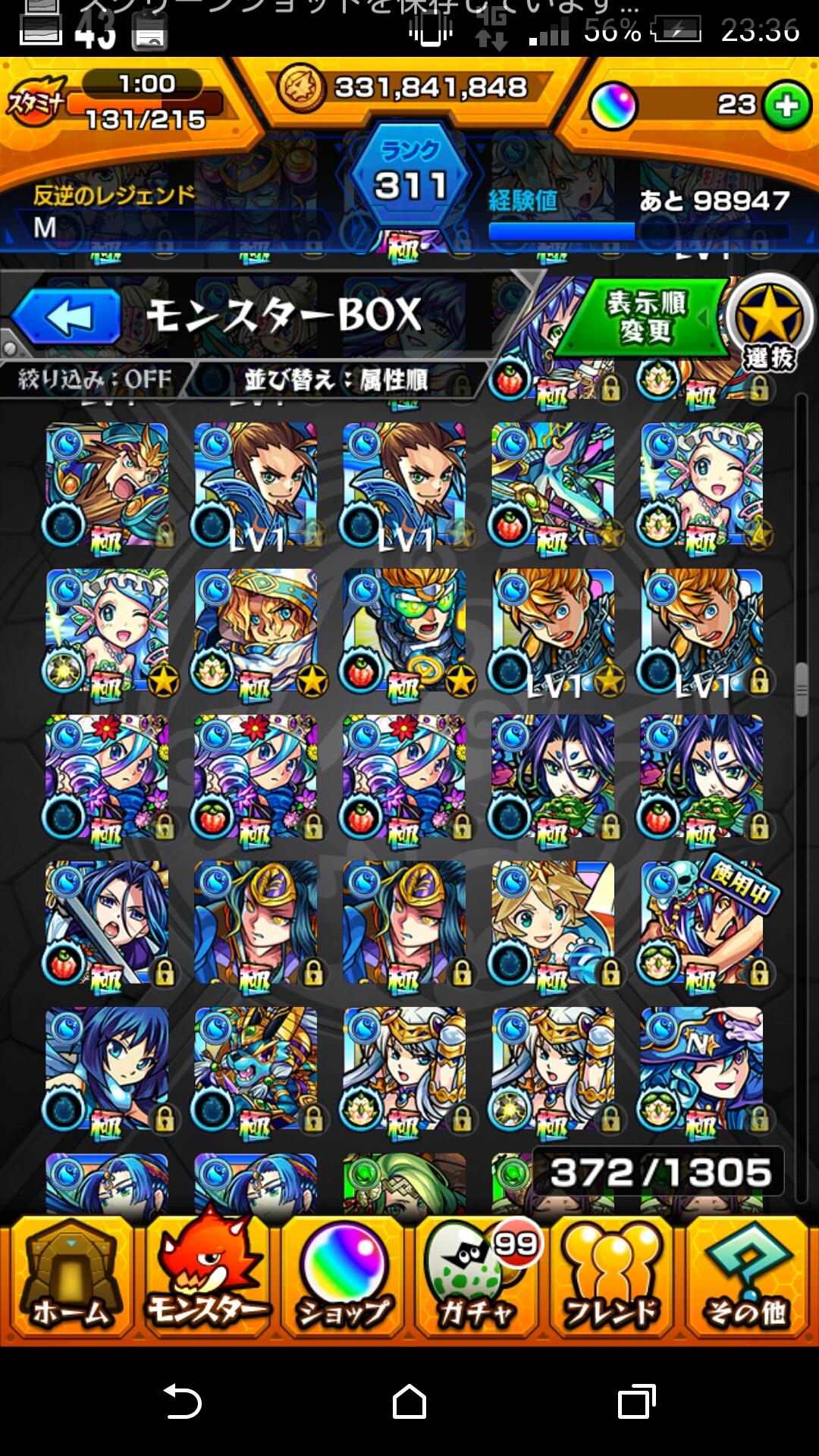The height and width of the screenshot is (1456, 819).
Task: Select the masked hero with green goggles
Action: [405, 631]
